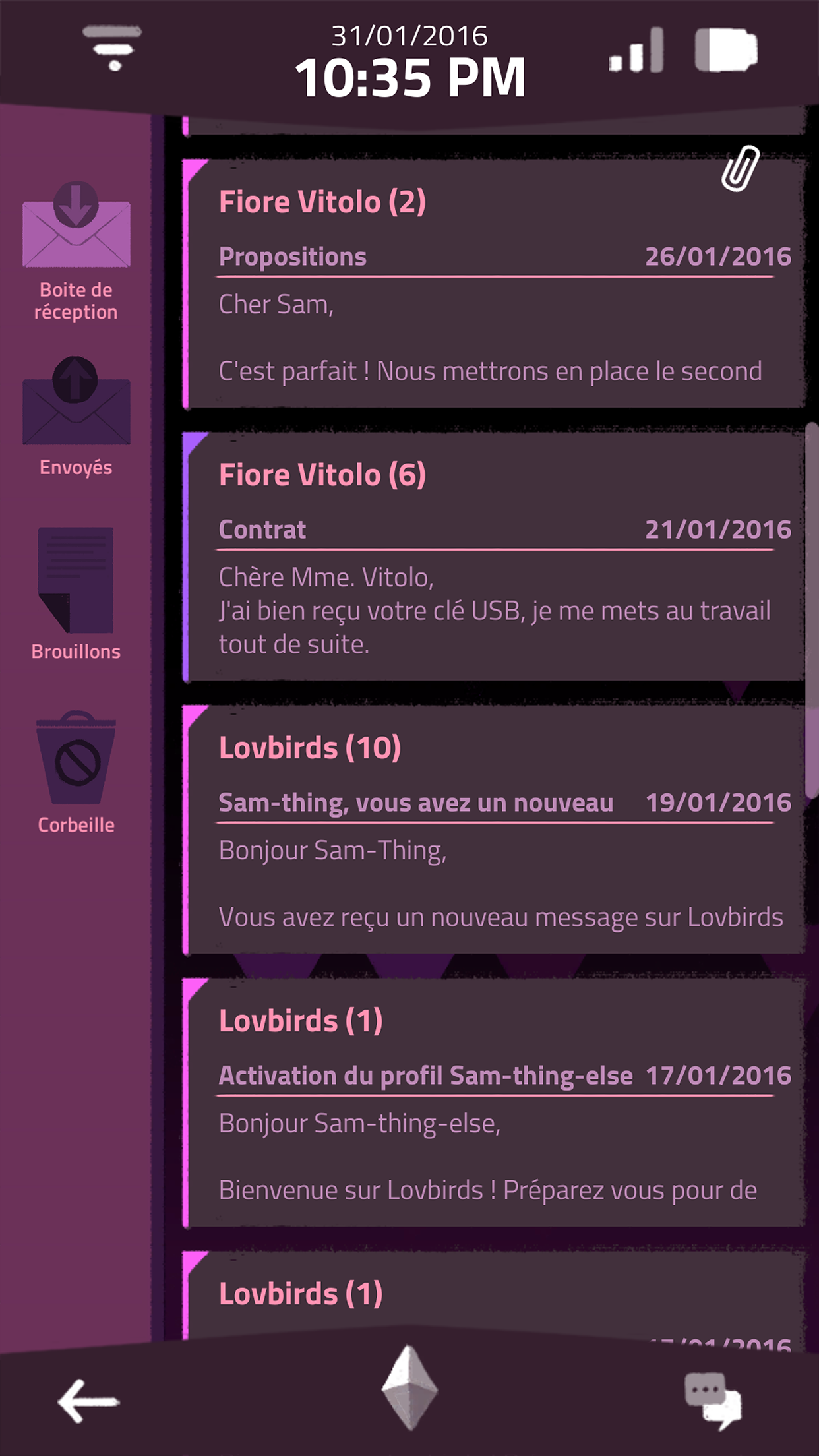Open the Lovbirds profile activation email

tap(495, 1103)
